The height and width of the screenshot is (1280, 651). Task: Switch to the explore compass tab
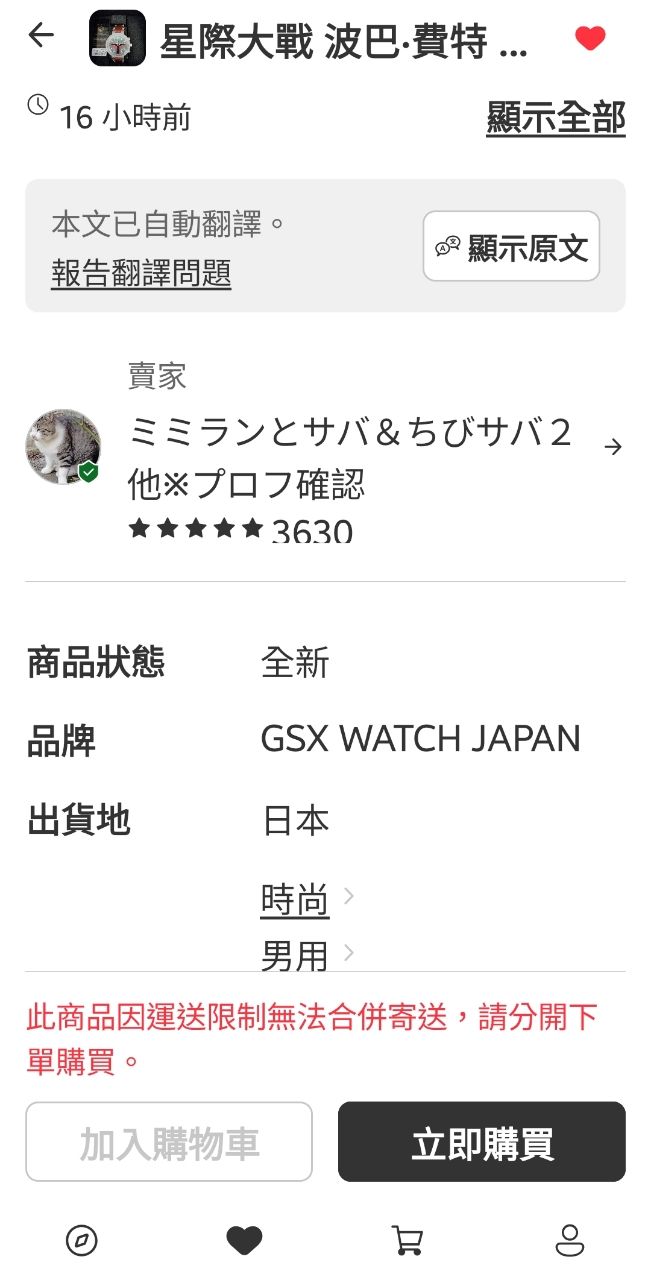(x=81, y=1240)
